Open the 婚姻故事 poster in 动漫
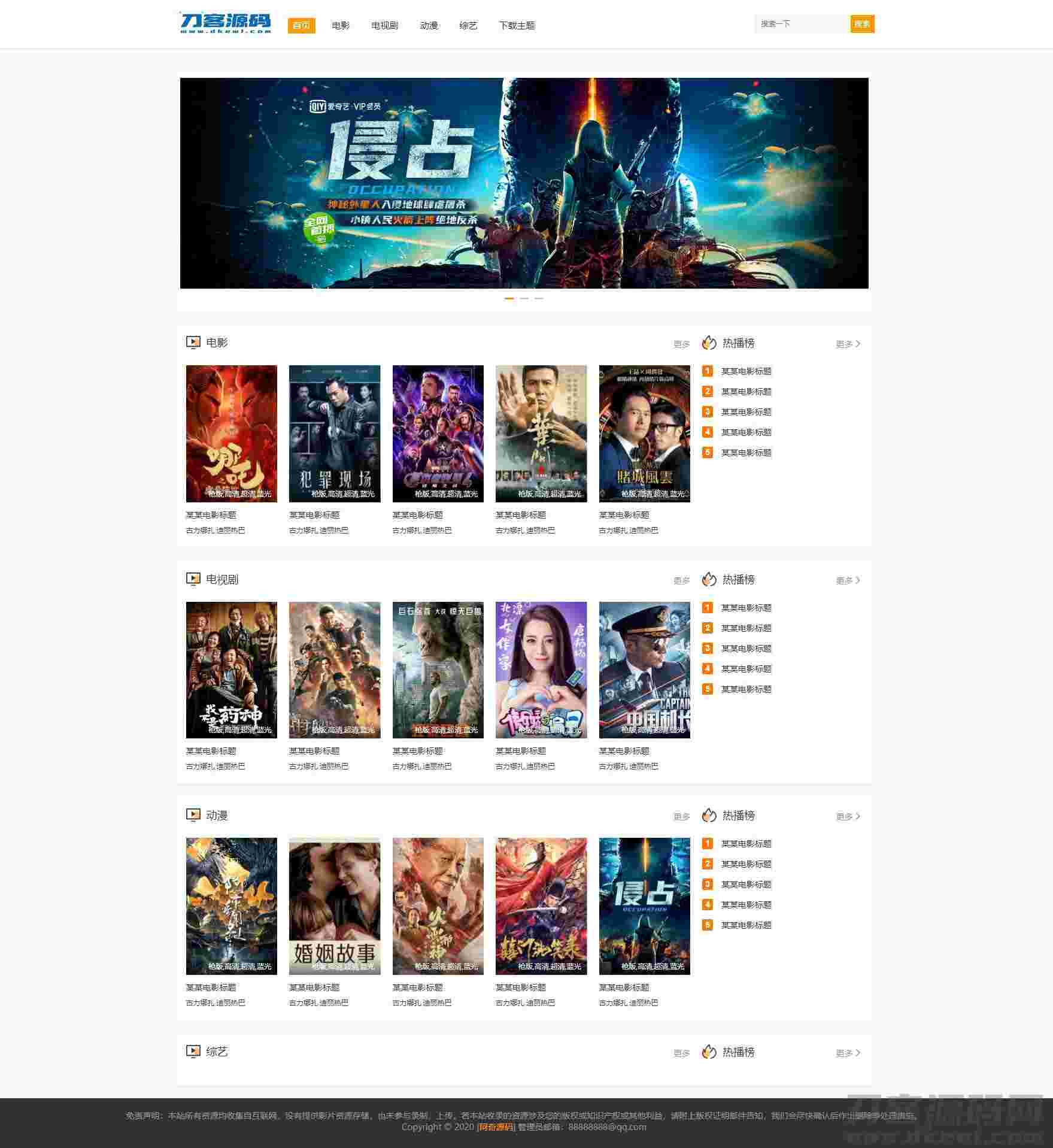Image resolution: width=1053 pixels, height=1148 pixels. 334,905
